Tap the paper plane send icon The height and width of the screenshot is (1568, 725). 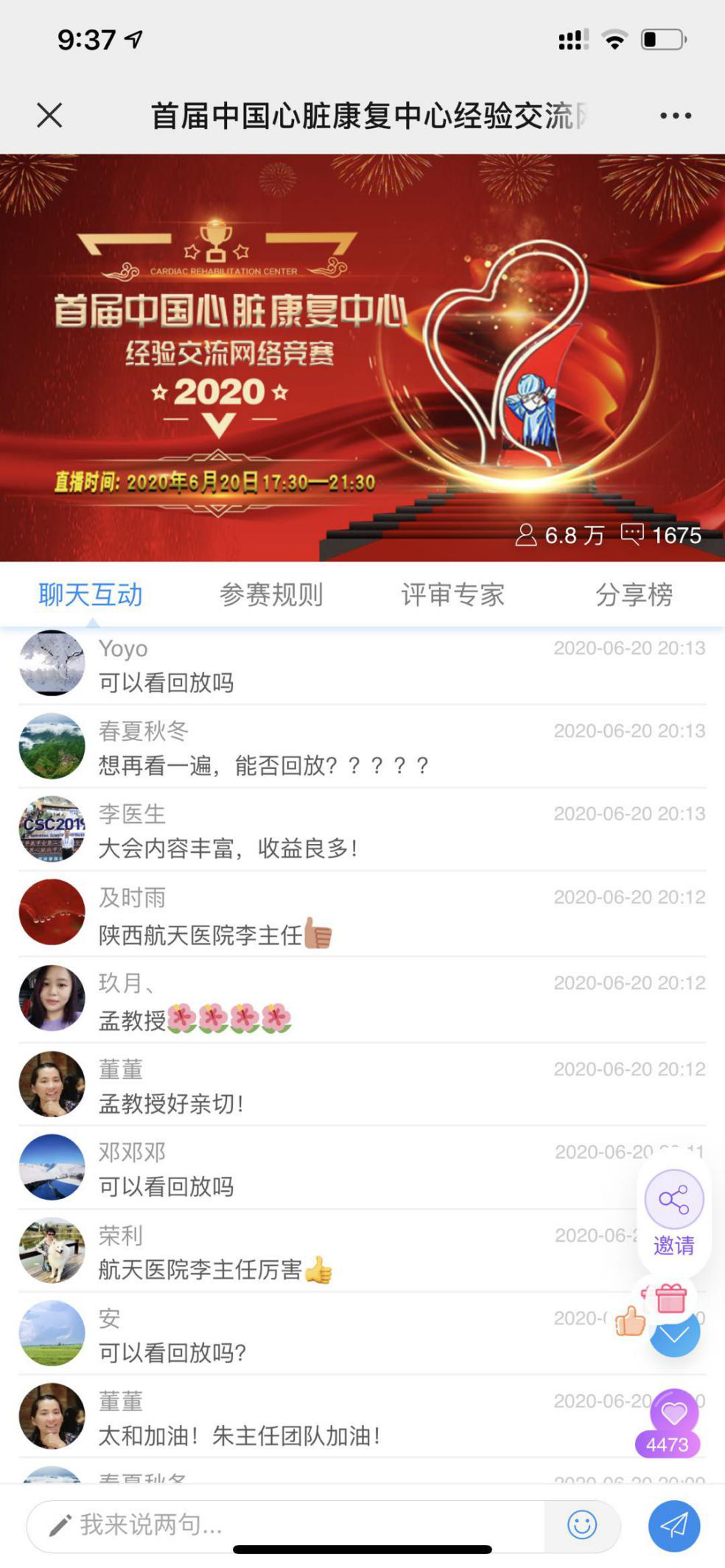[673, 1526]
